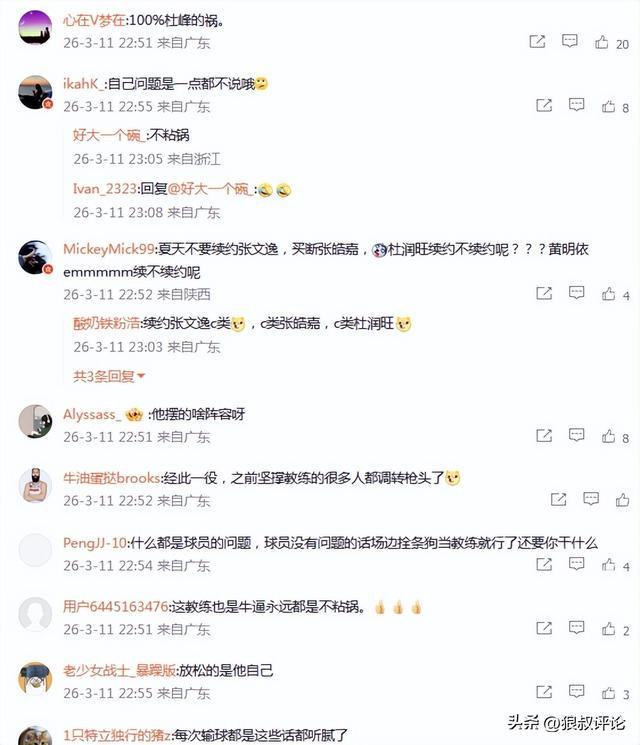640x745 pixels.
Task: Like the comment by 心在V梦在
Action: click(x=602, y=42)
